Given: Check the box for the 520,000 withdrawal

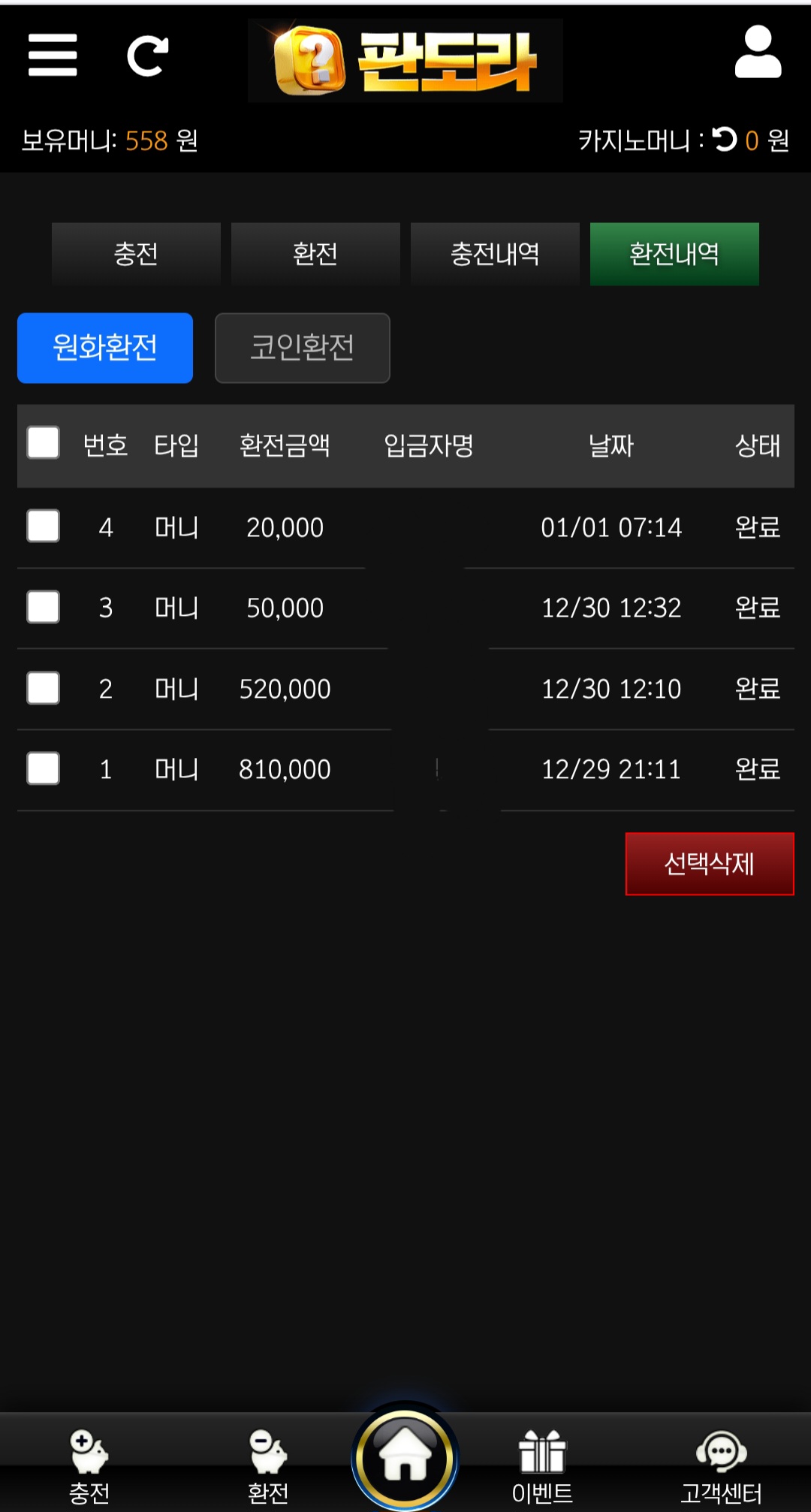Looking at the screenshot, I should [44, 688].
